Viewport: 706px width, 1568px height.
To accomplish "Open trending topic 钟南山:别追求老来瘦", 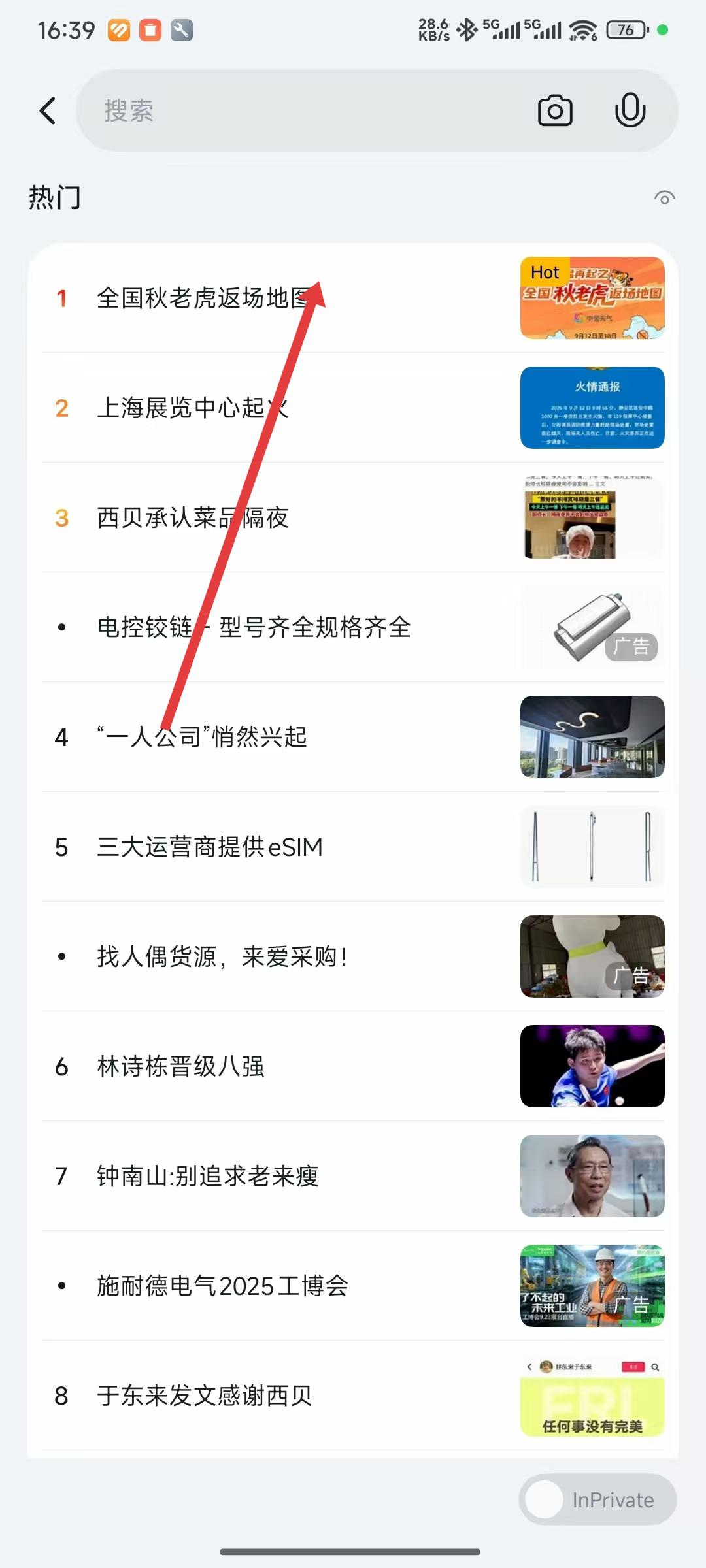I will (207, 1176).
